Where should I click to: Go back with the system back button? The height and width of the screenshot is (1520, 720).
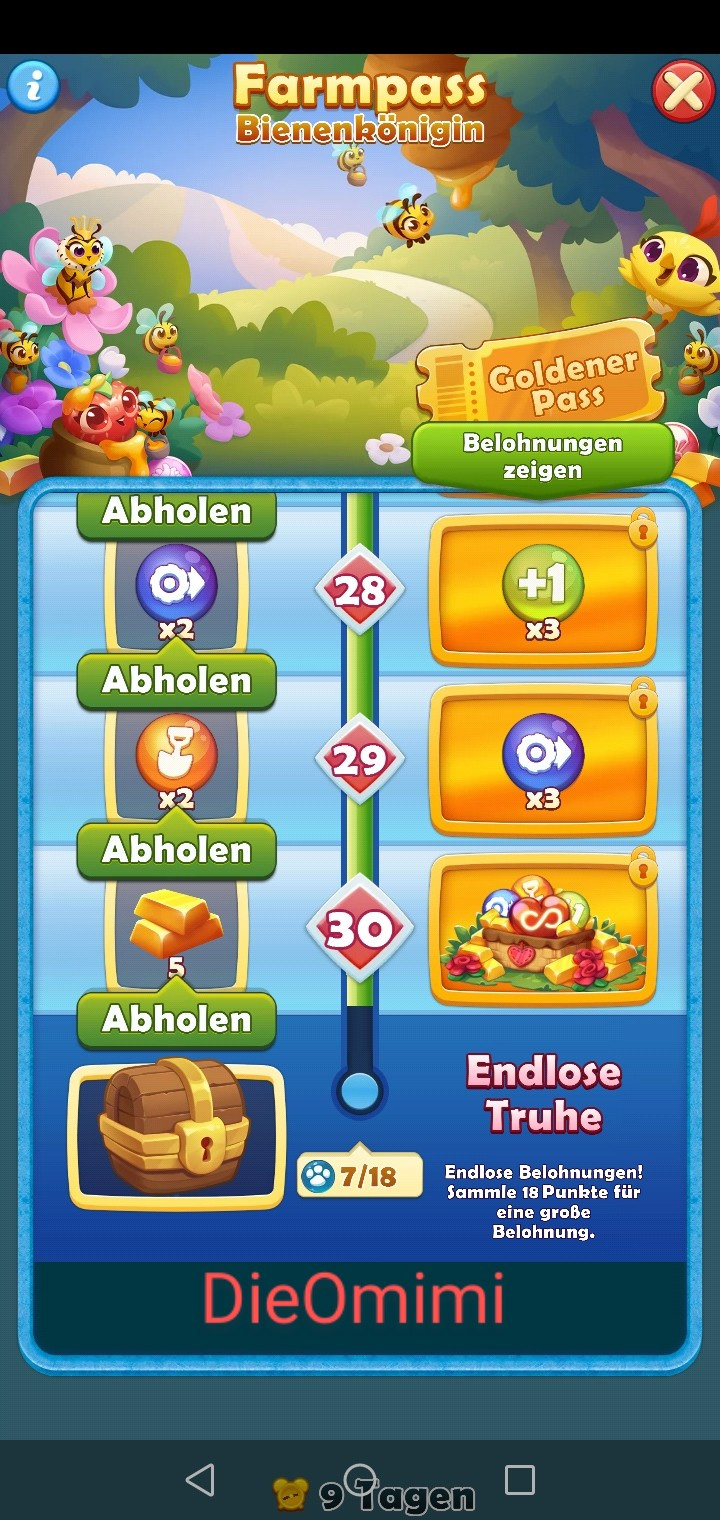click(201, 1480)
